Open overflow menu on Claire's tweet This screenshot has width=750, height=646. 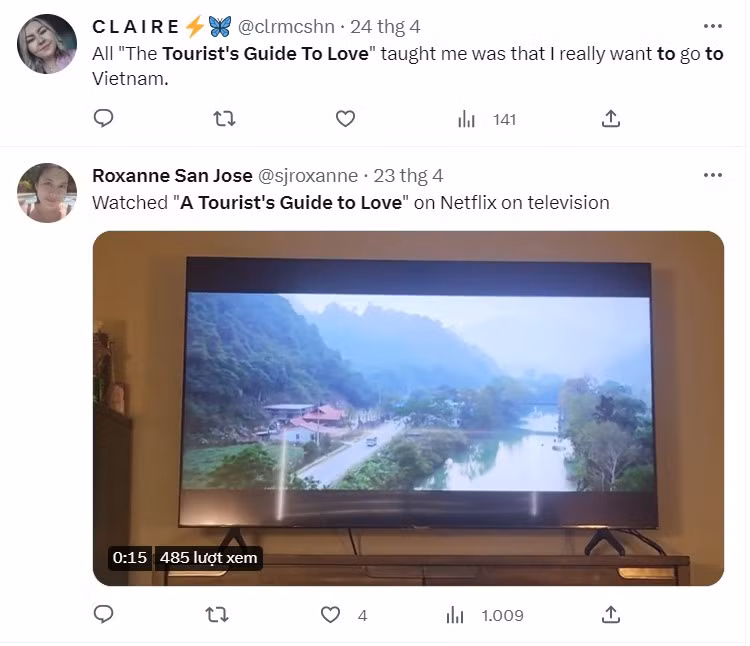click(x=712, y=26)
